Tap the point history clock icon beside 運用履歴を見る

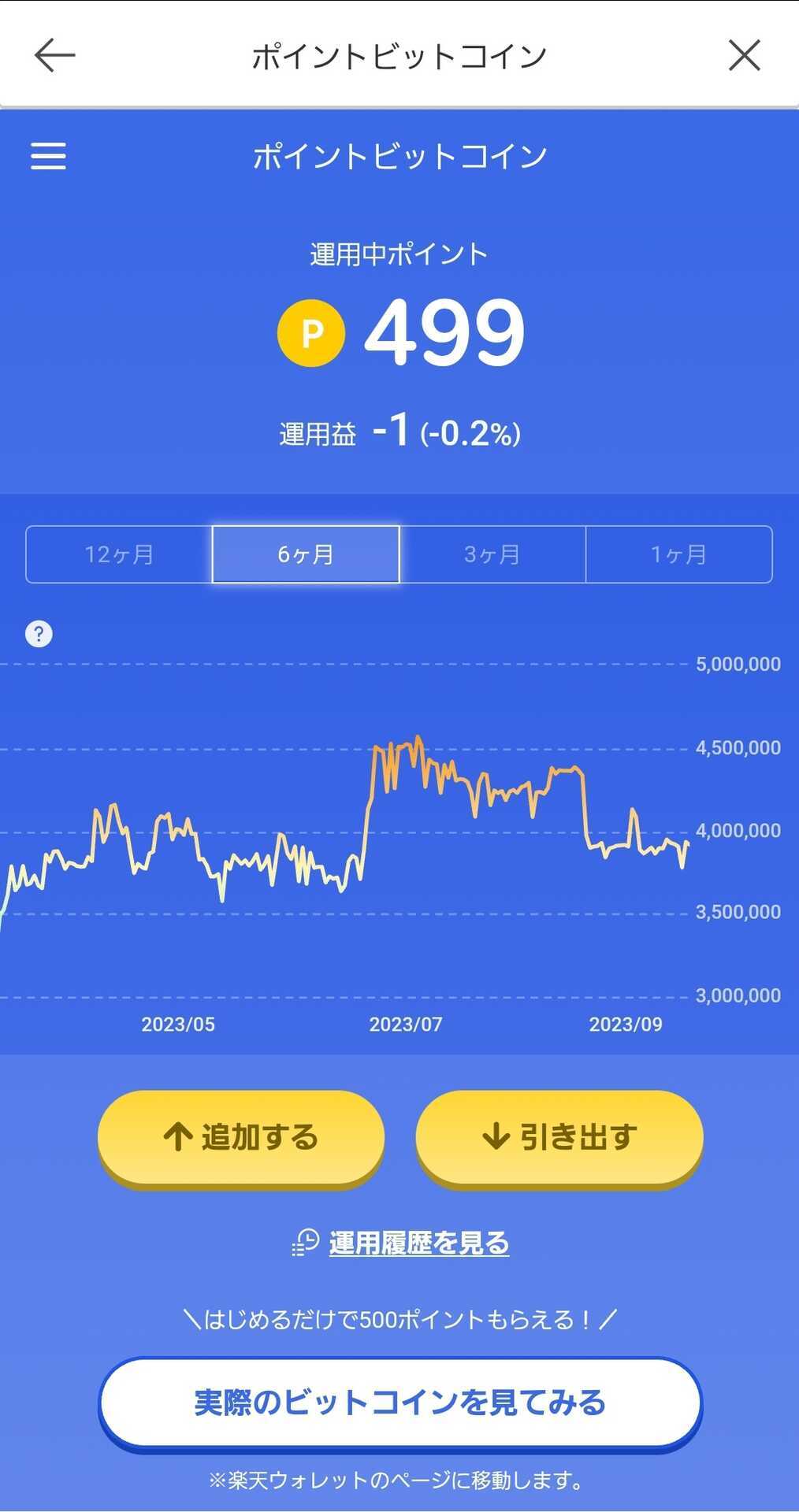pos(306,1240)
